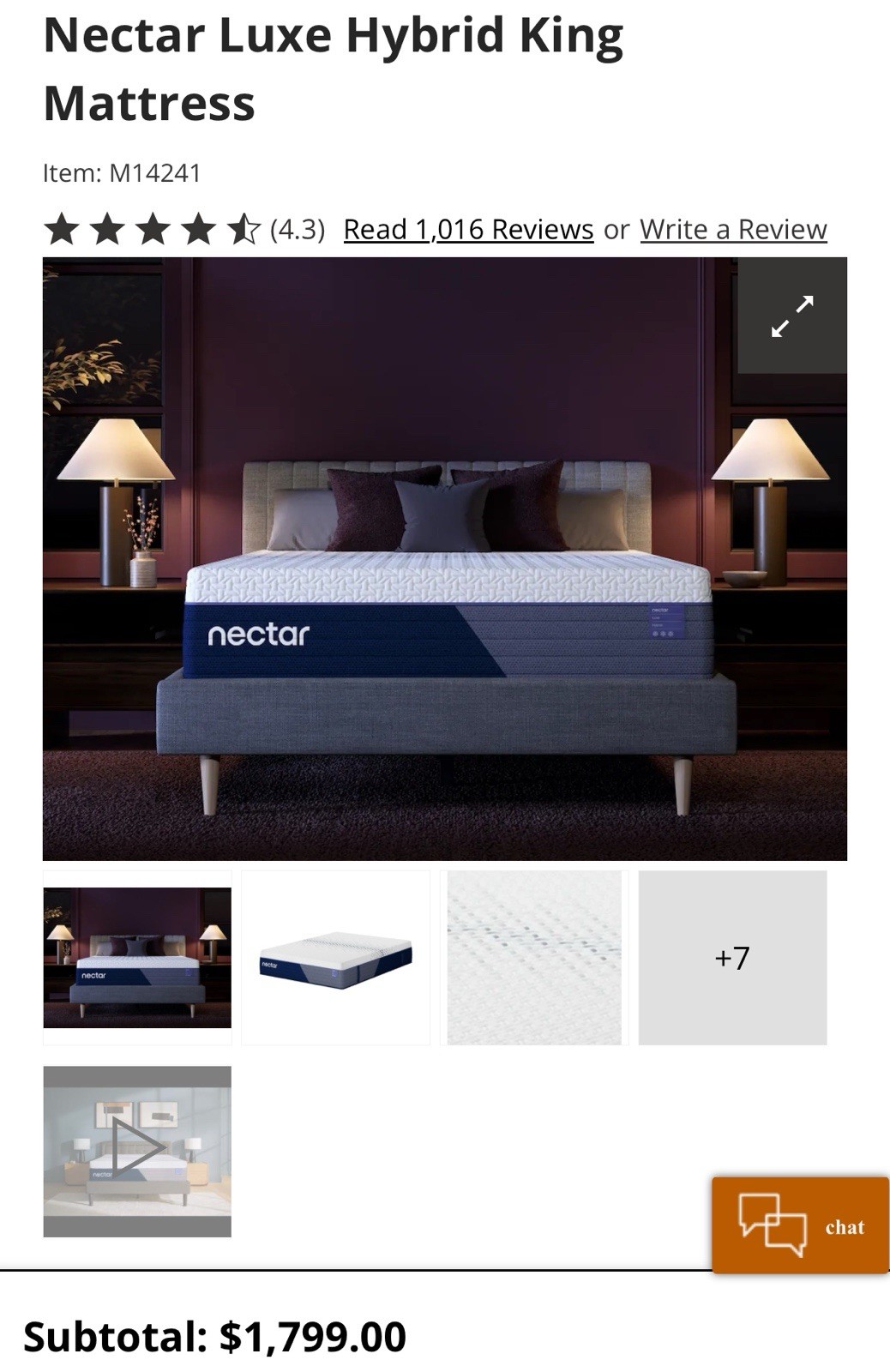The image size is (890, 1372).
Task: Start a chat with support
Action: (x=799, y=1225)
